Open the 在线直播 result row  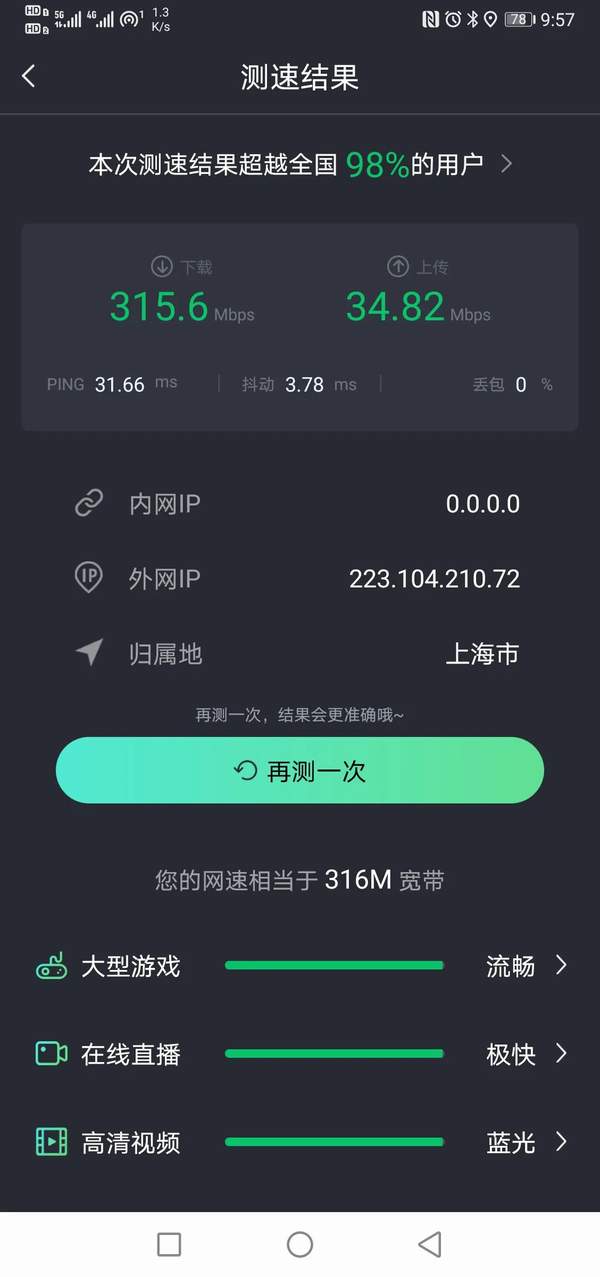(300, 1054)
